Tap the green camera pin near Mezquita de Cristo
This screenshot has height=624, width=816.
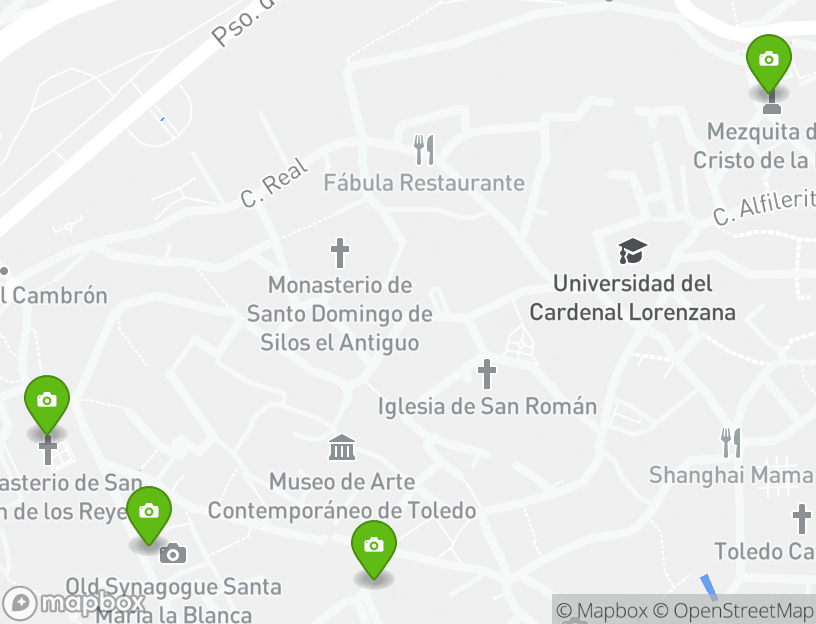(768, 61)
